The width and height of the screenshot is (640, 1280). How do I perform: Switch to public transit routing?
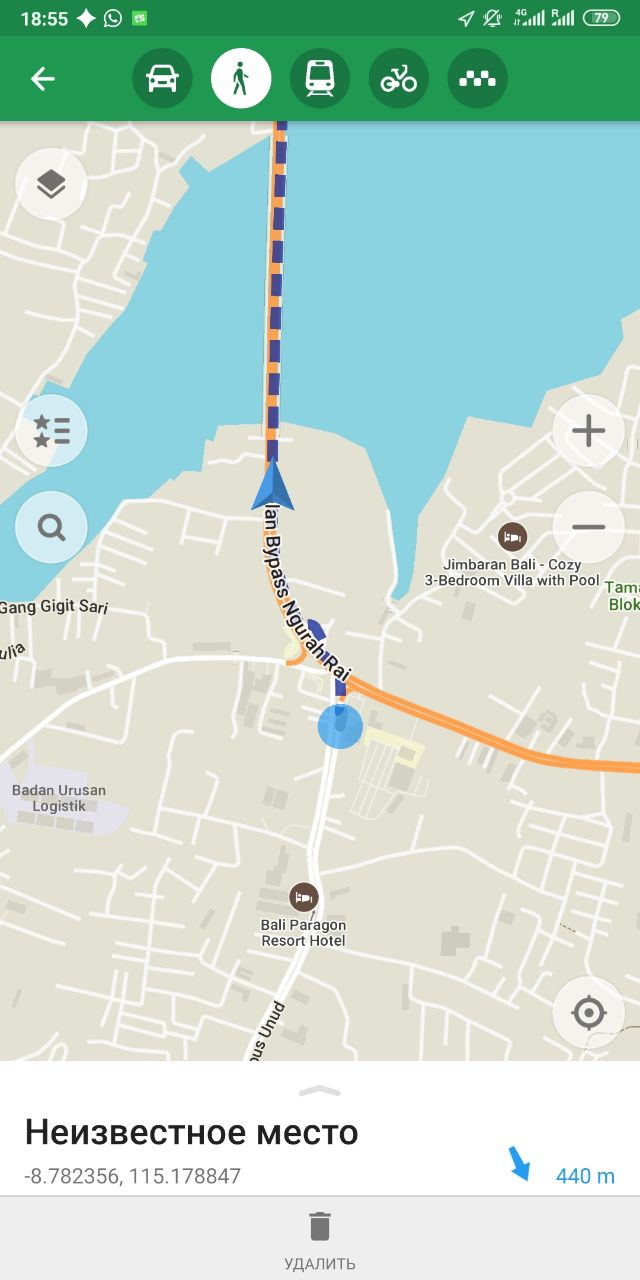tap(320, 78)
